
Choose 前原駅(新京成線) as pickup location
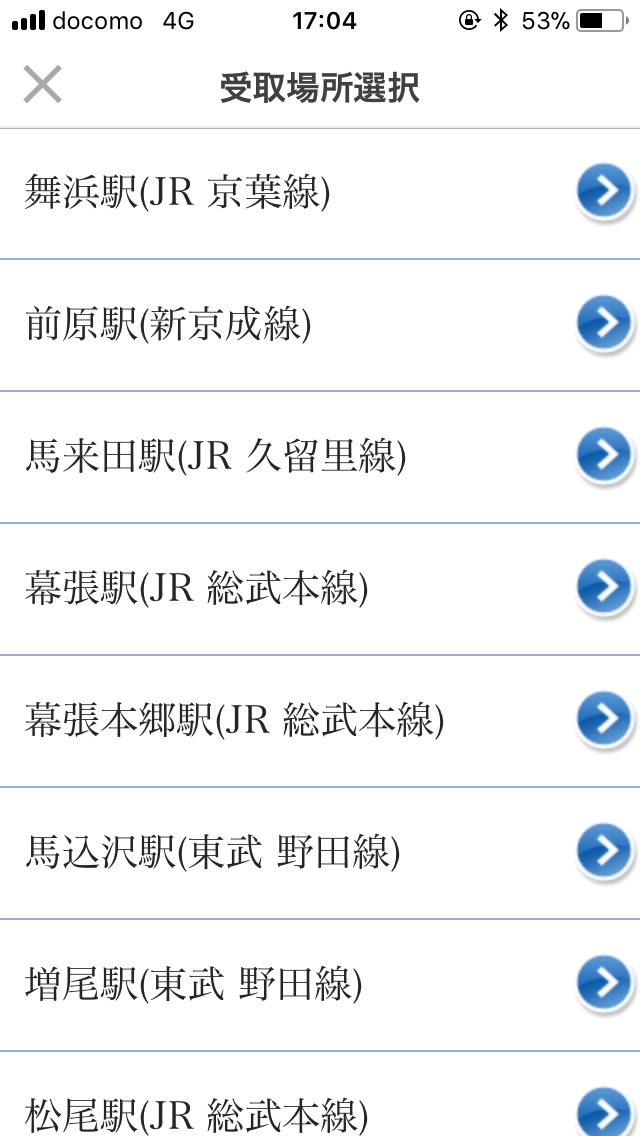[x=320, y=325]
